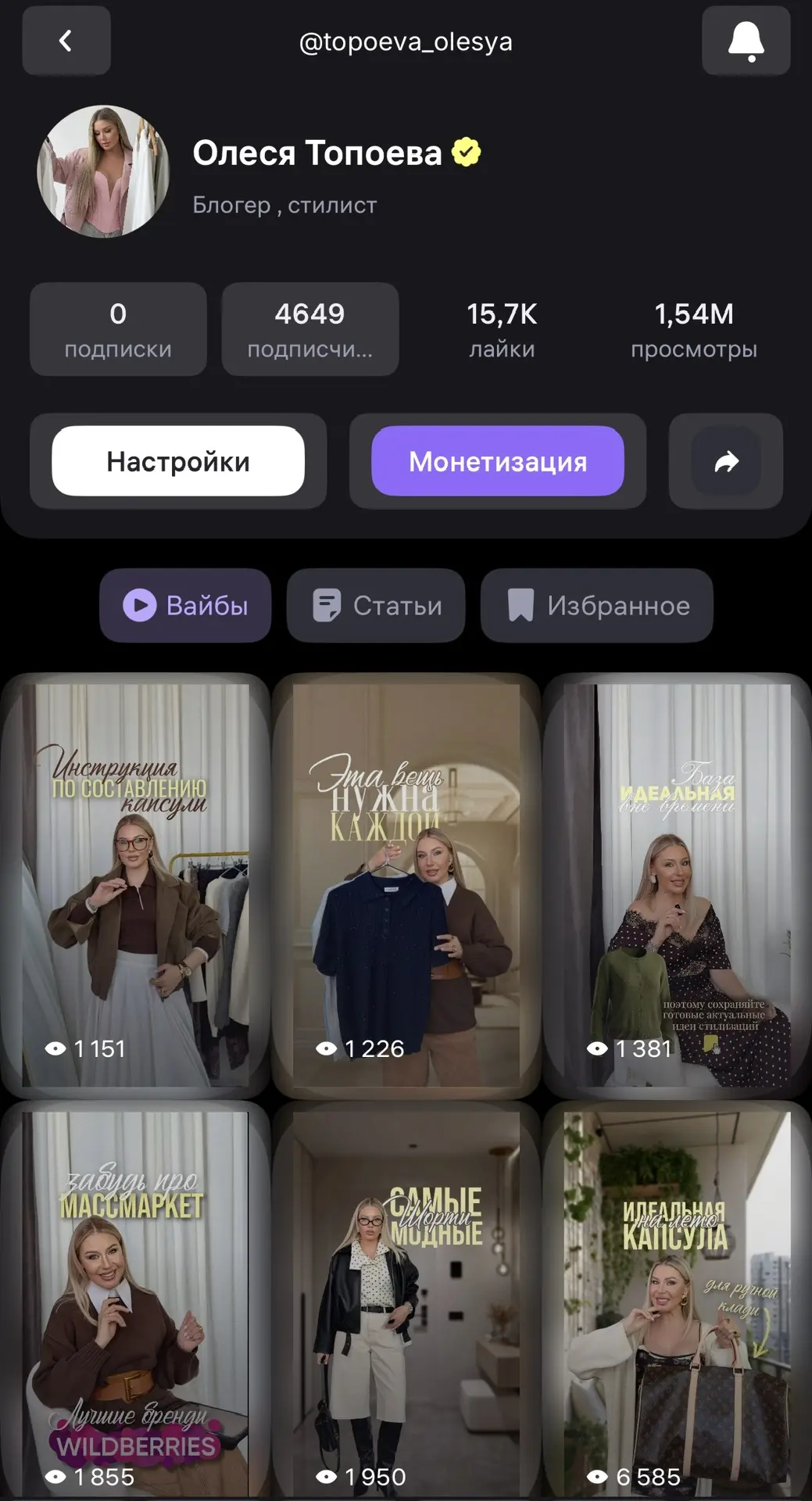
Task: Open the Избранное tab
Action: tap(597, 605)
